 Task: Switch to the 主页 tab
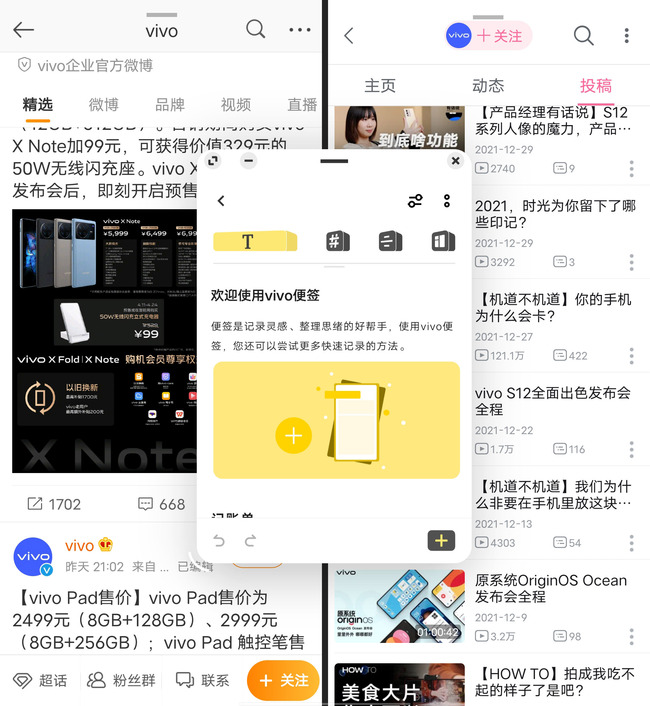pyautogui.click(x=380, y=86)
